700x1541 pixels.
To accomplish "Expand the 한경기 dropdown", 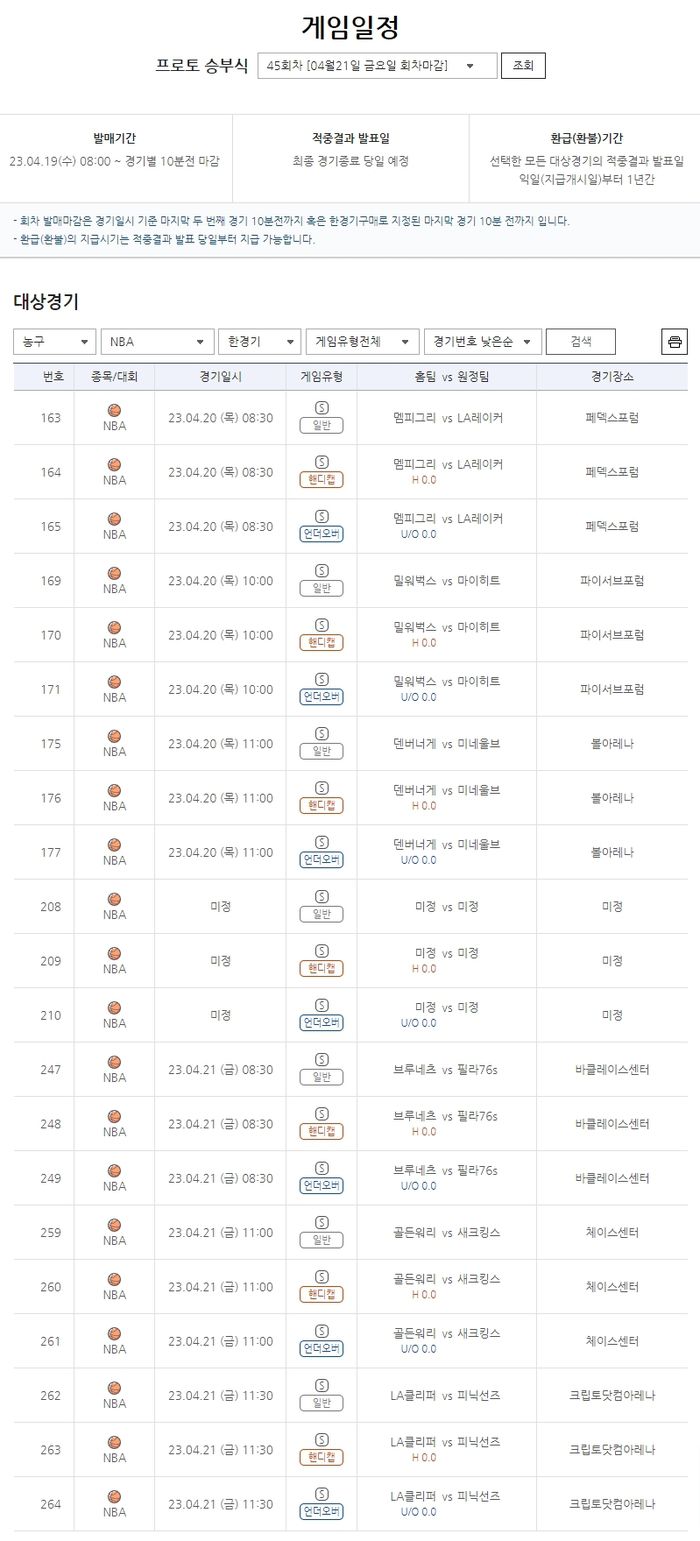I will tap(259, 342).
